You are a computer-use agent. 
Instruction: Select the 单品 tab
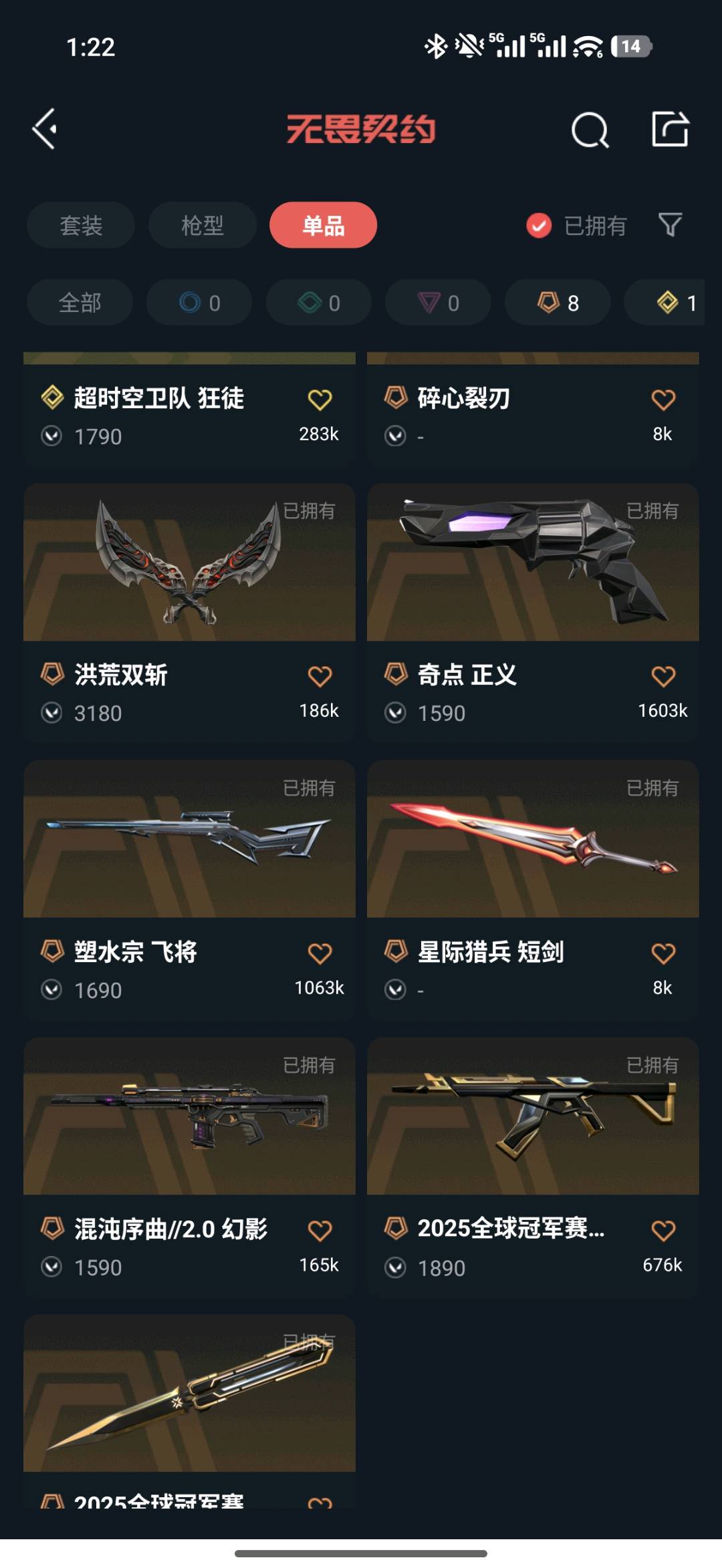click(x=323, y=225)
